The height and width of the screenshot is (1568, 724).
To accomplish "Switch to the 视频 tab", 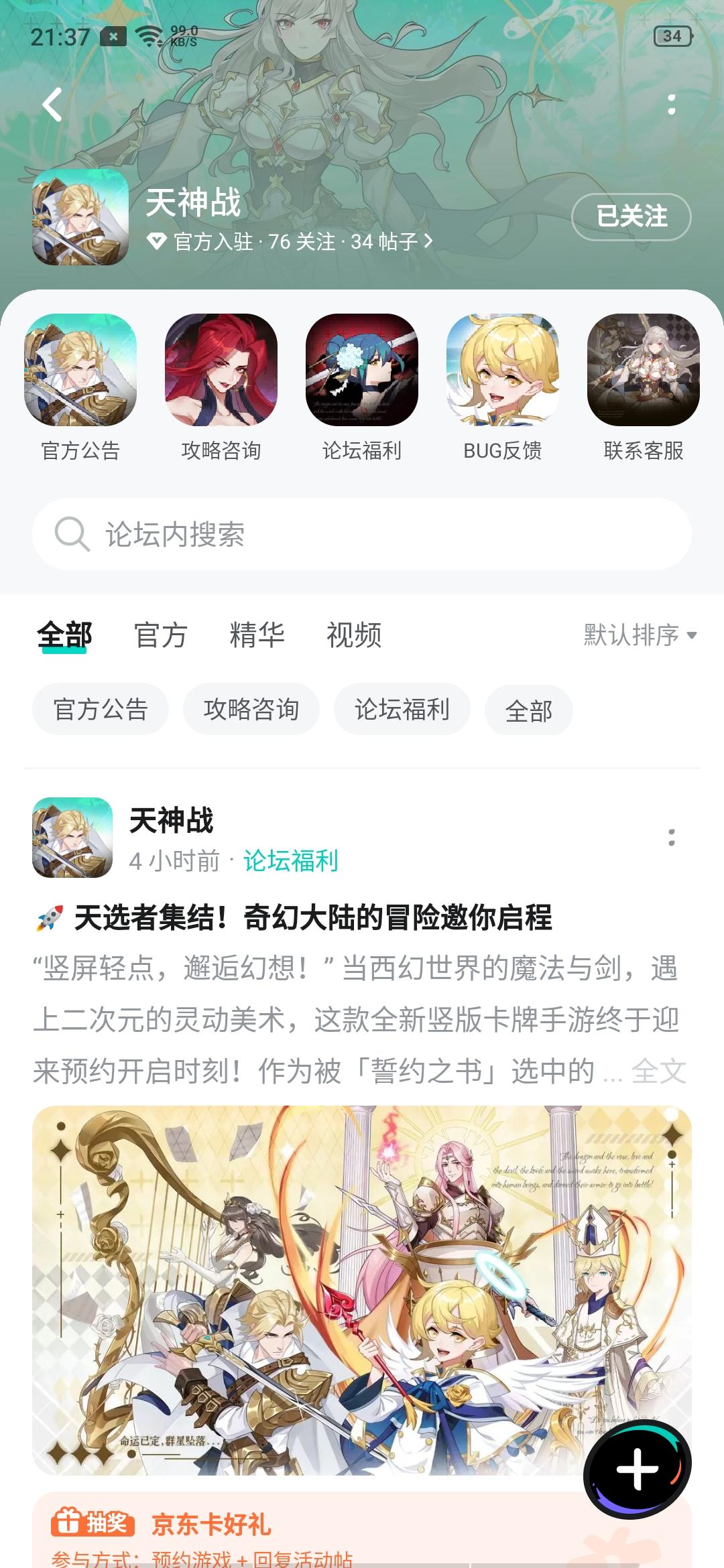I will (354, 637).
